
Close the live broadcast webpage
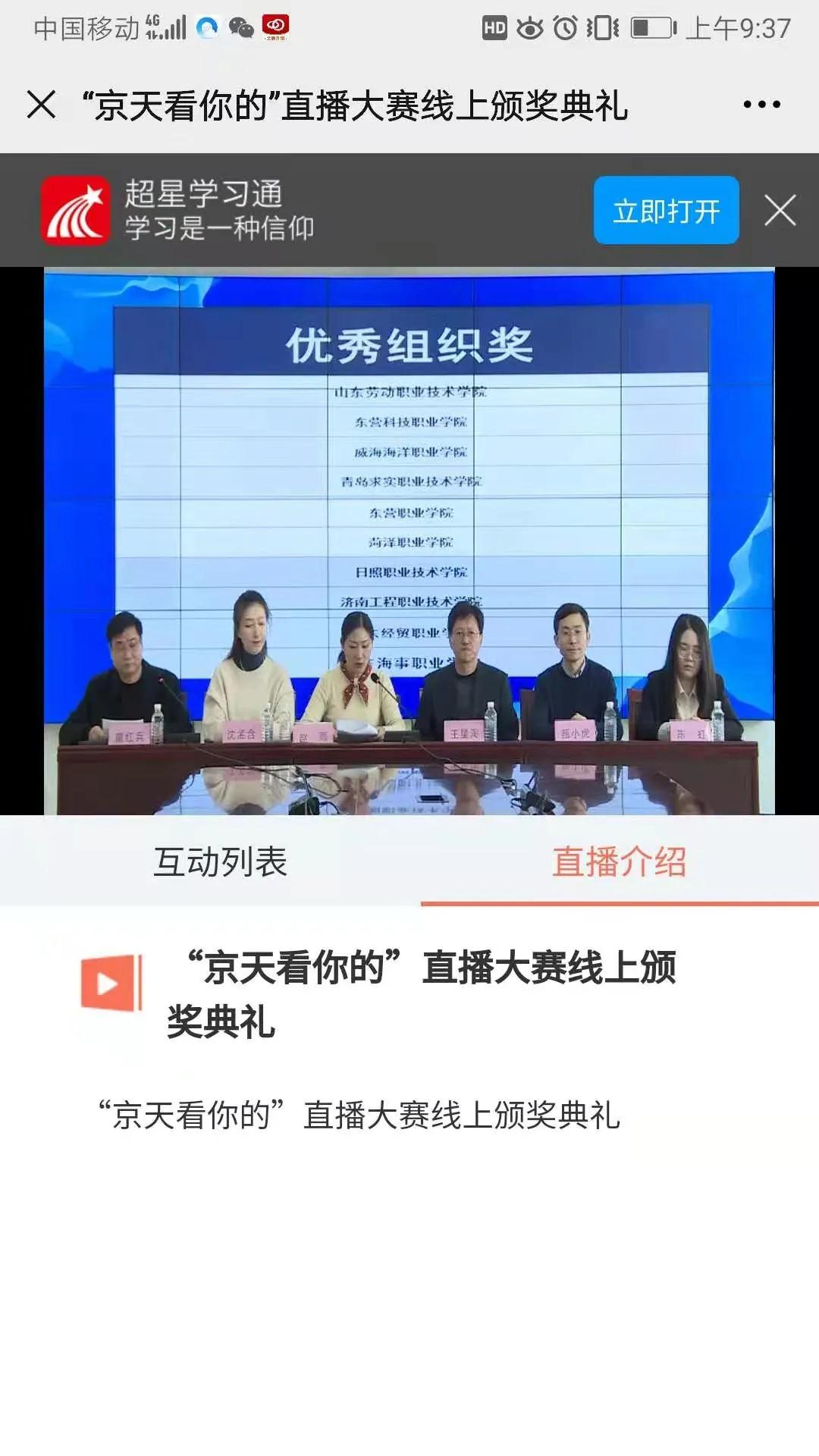(41, 105)
